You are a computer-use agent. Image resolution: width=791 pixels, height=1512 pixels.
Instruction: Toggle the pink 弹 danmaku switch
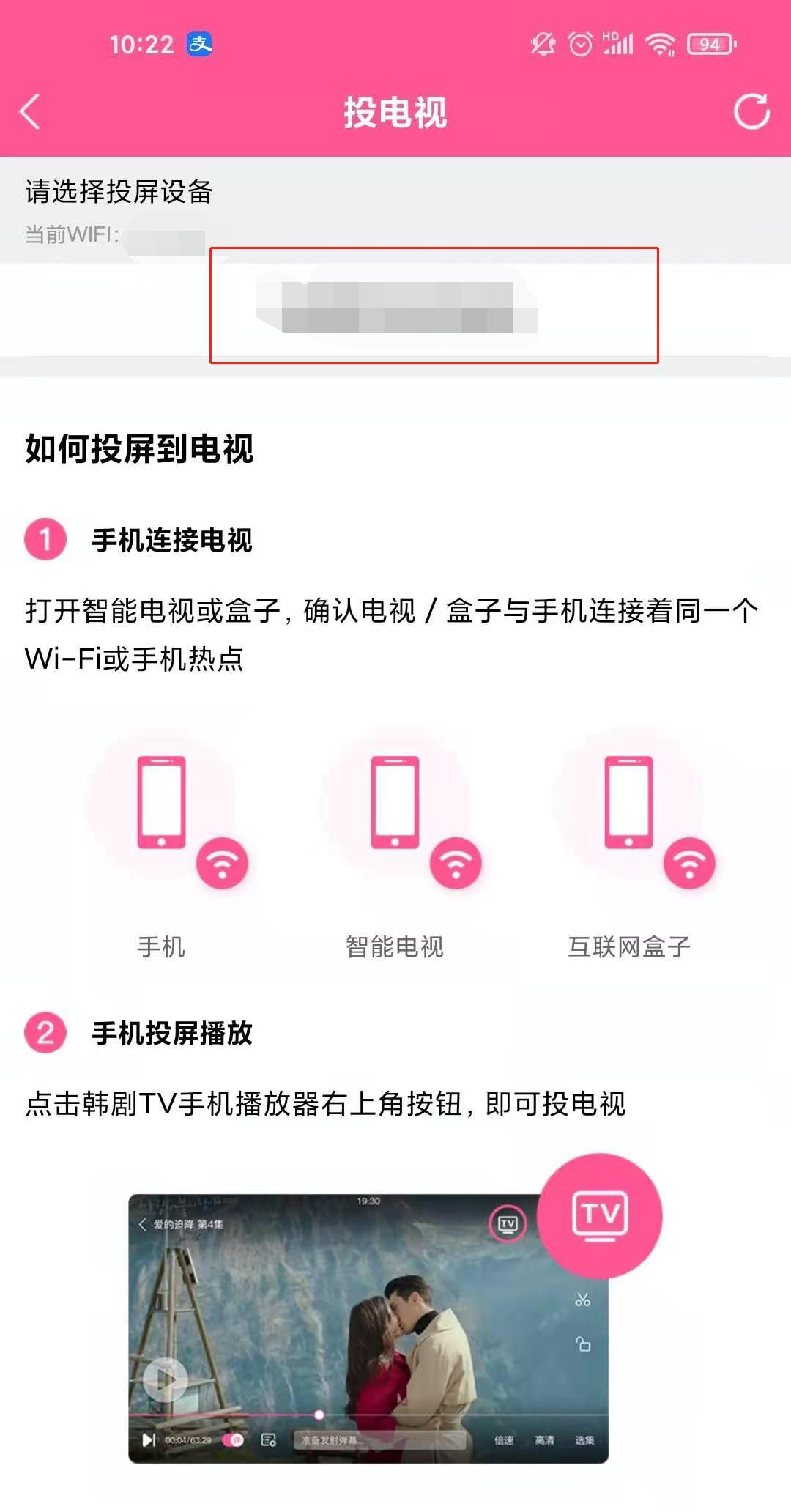232,1439
